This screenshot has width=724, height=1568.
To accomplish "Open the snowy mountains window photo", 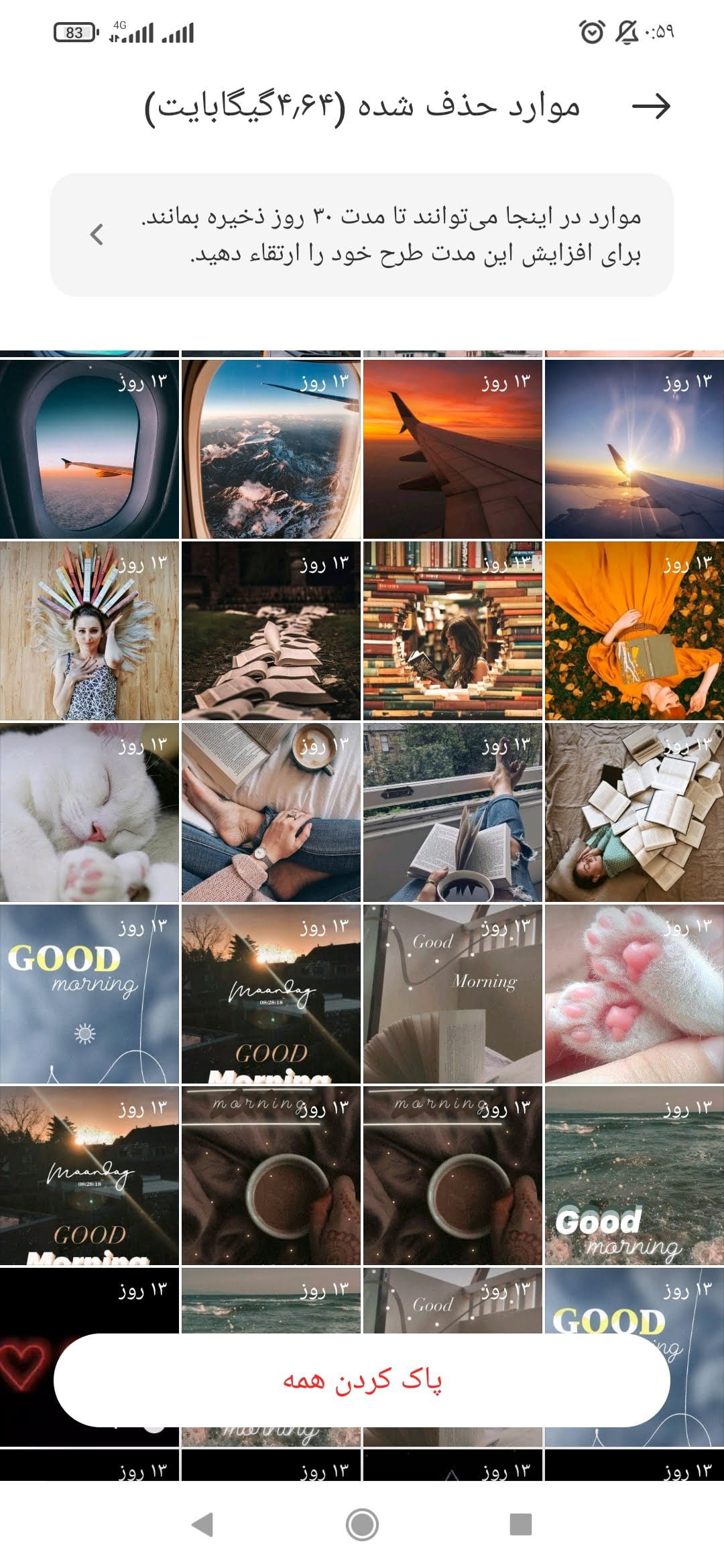I will pyautogui.click(x=271, y=449).
